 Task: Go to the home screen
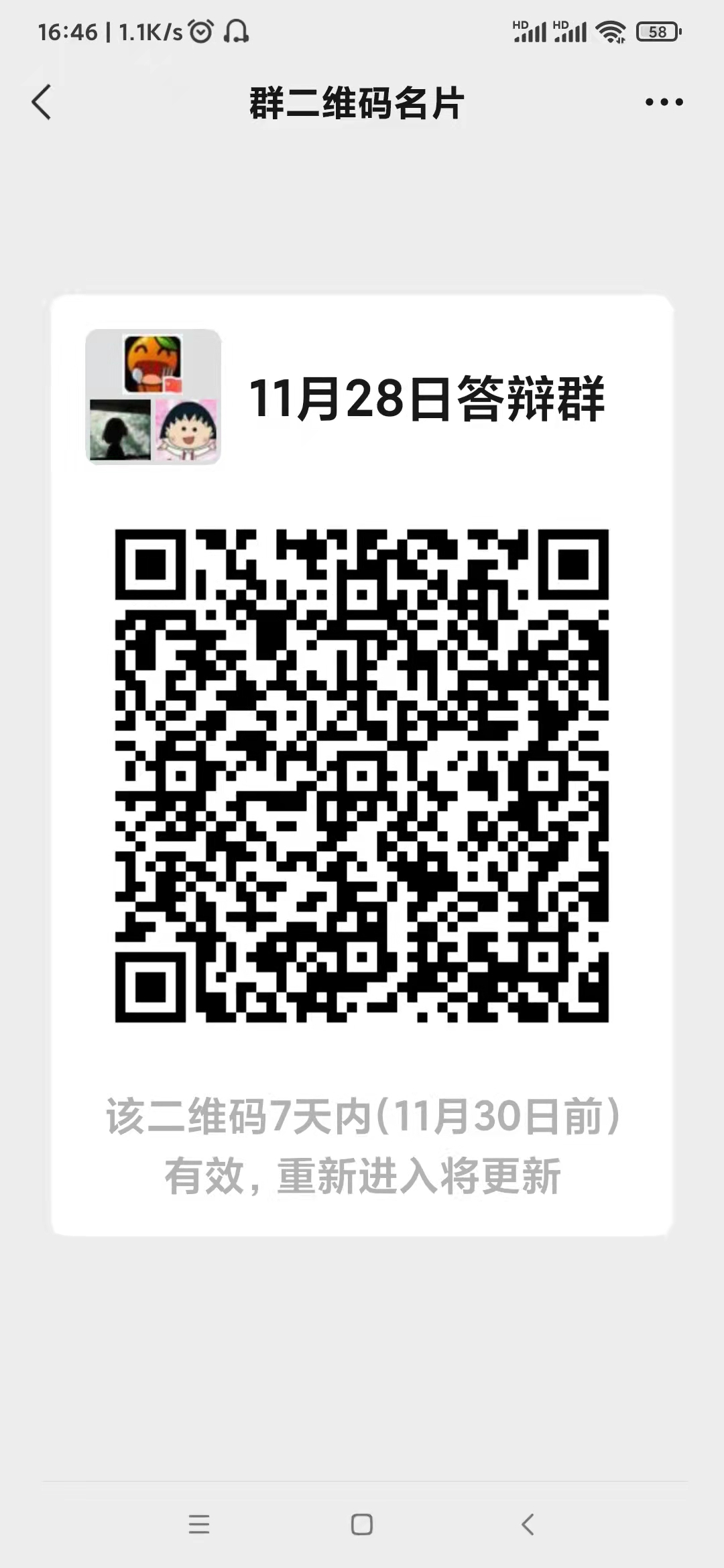pyautogui.click(x=362, y=1524)
